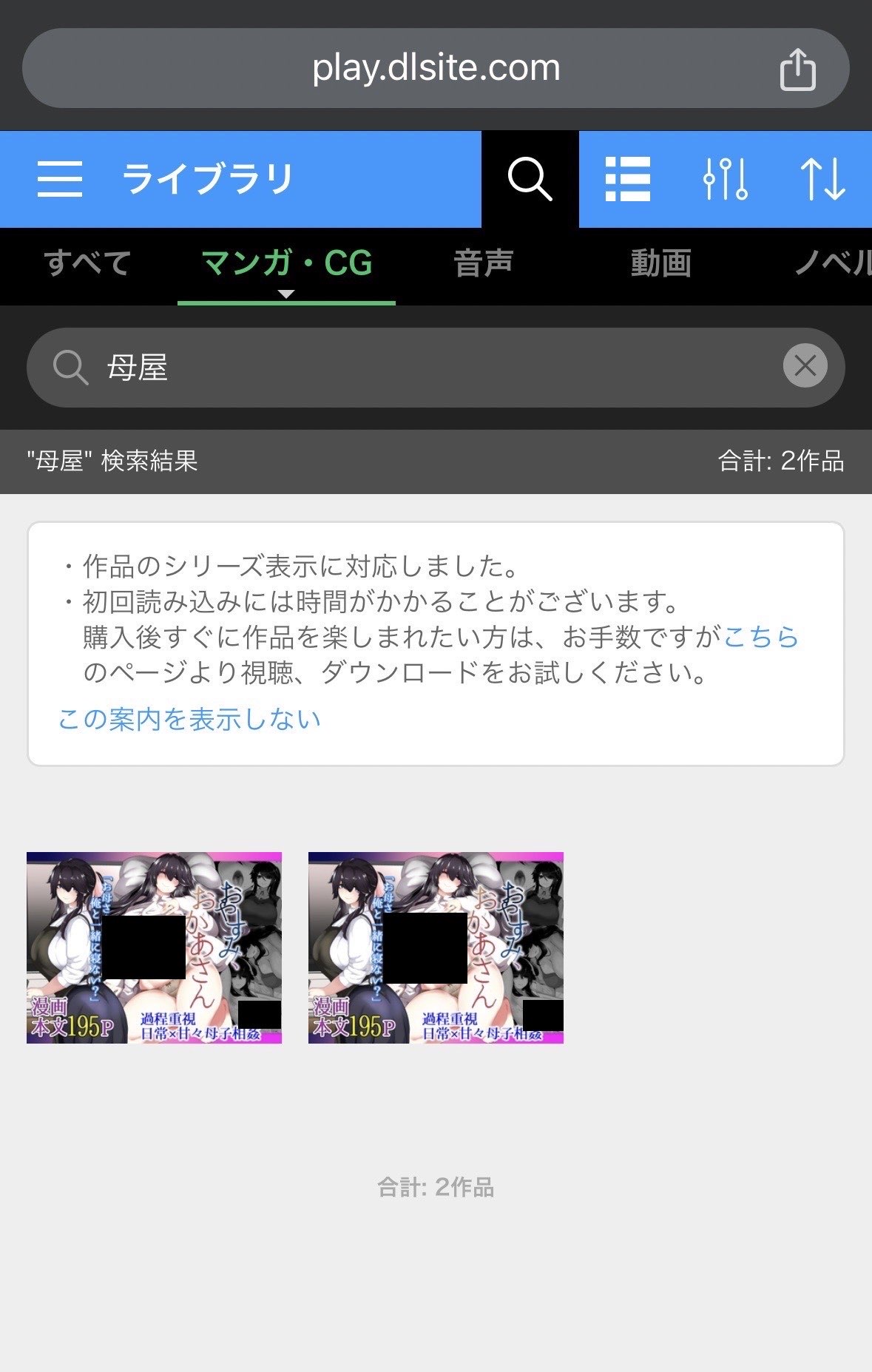The image size is (872, 1372).
Task: Switch to the すべて tab
Action: click(87, 263)
